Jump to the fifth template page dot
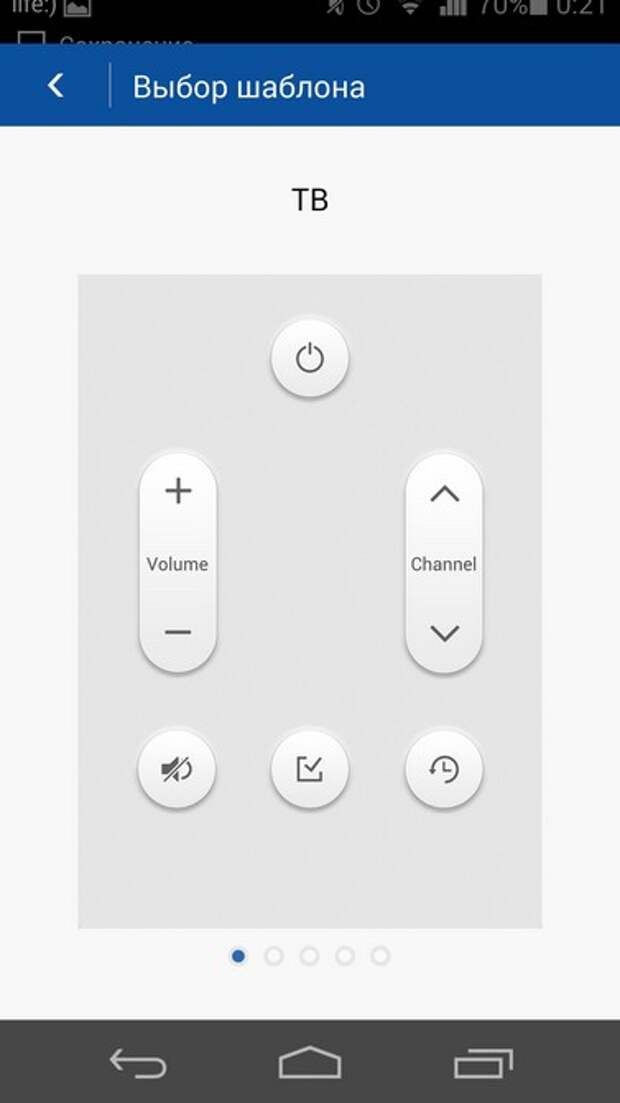Viewport: 620px width, 1103px height. point(380,956)
